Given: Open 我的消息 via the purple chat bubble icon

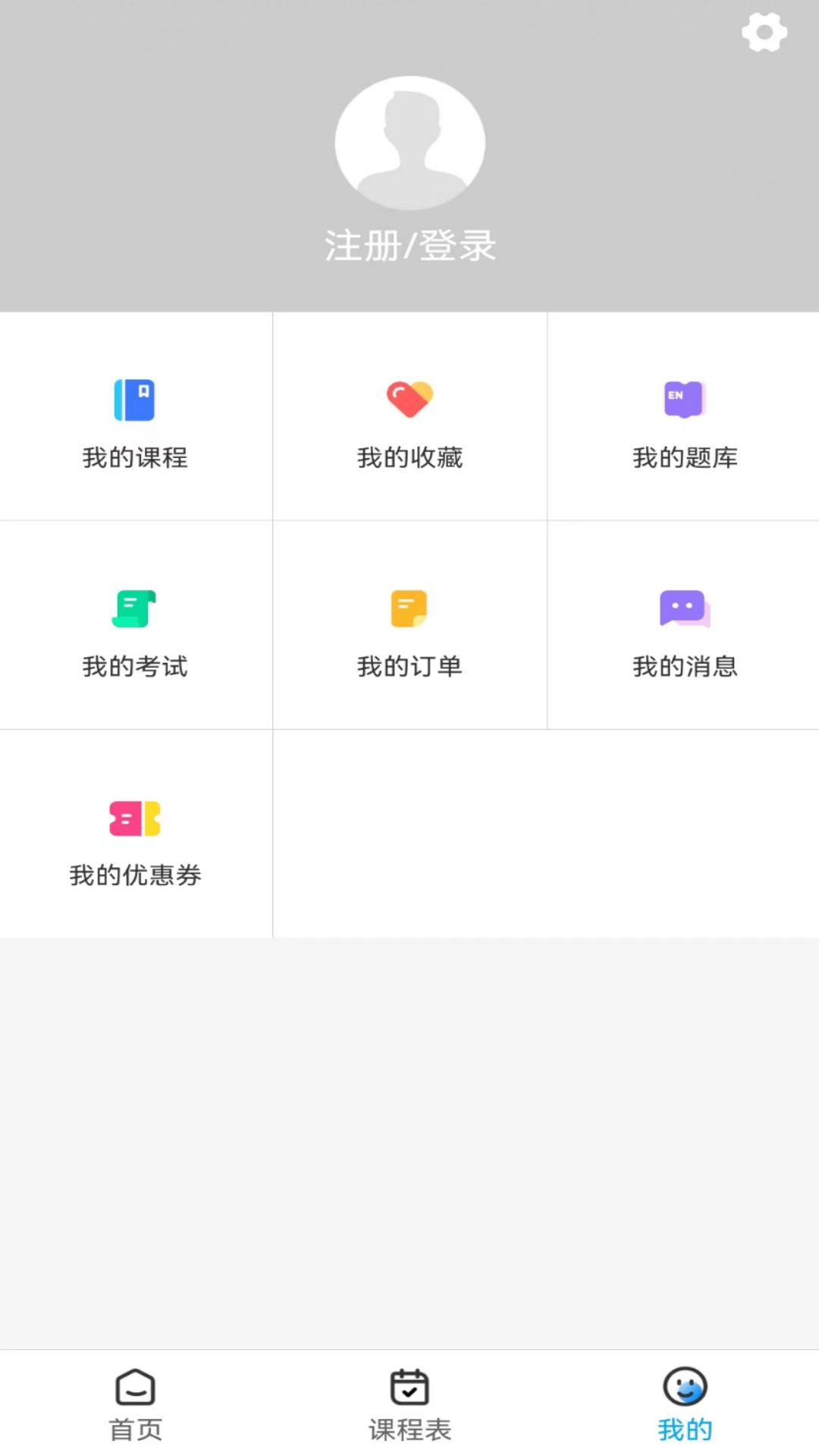Looking at the screenshot, I should click(682, 609).
